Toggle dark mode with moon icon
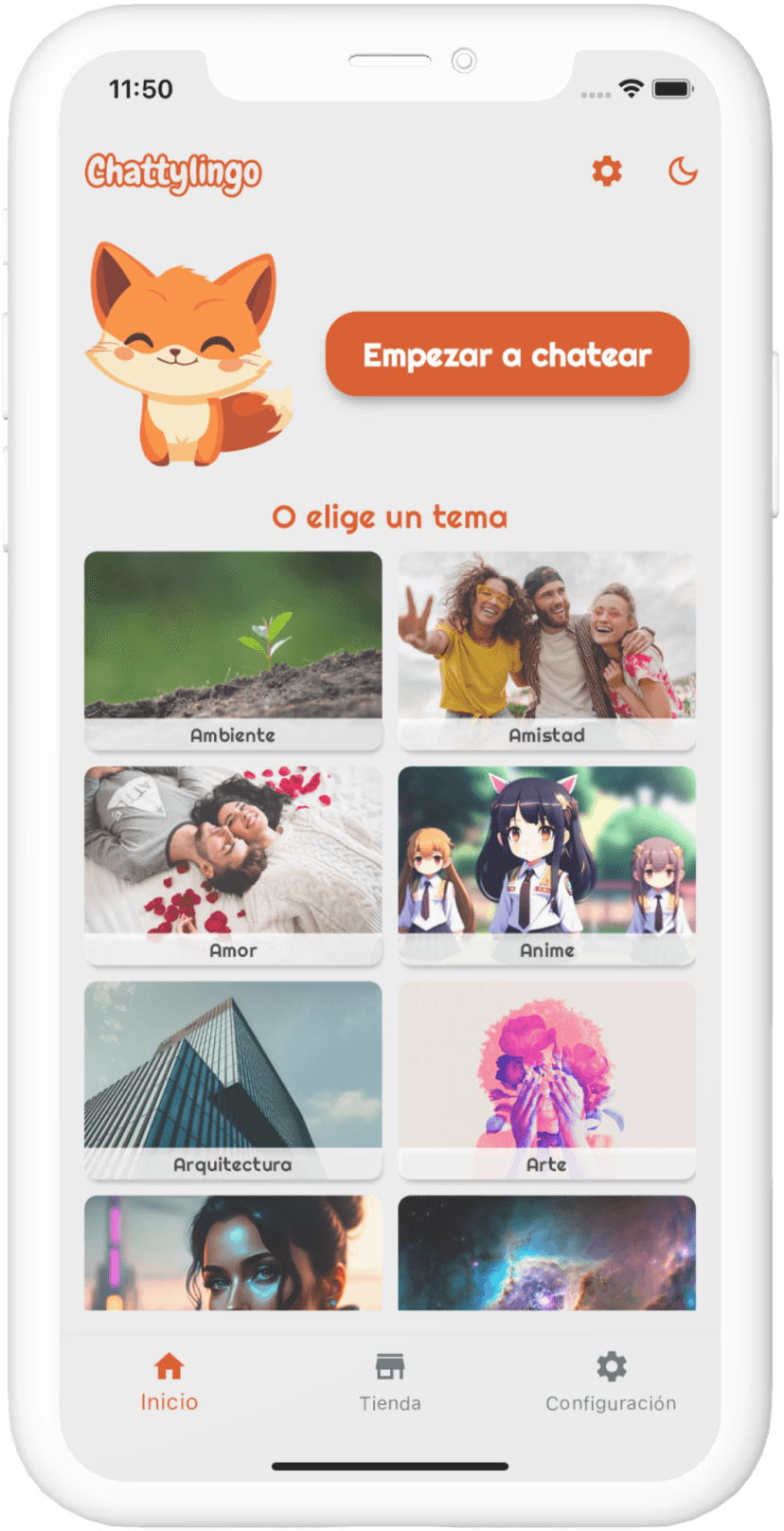The width and height of the screenshot is (784, 1531). (x=683, y=171)
